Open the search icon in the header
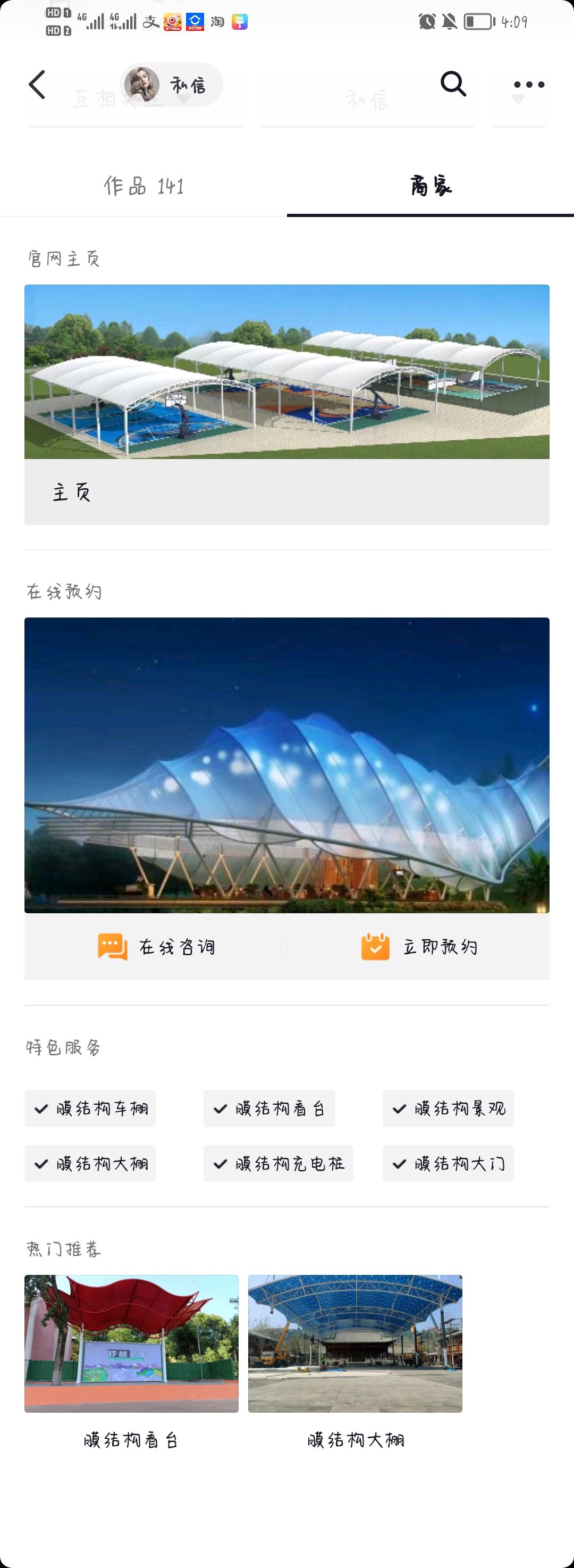This screenshot has width=574, height=1568. pos(453,84)
